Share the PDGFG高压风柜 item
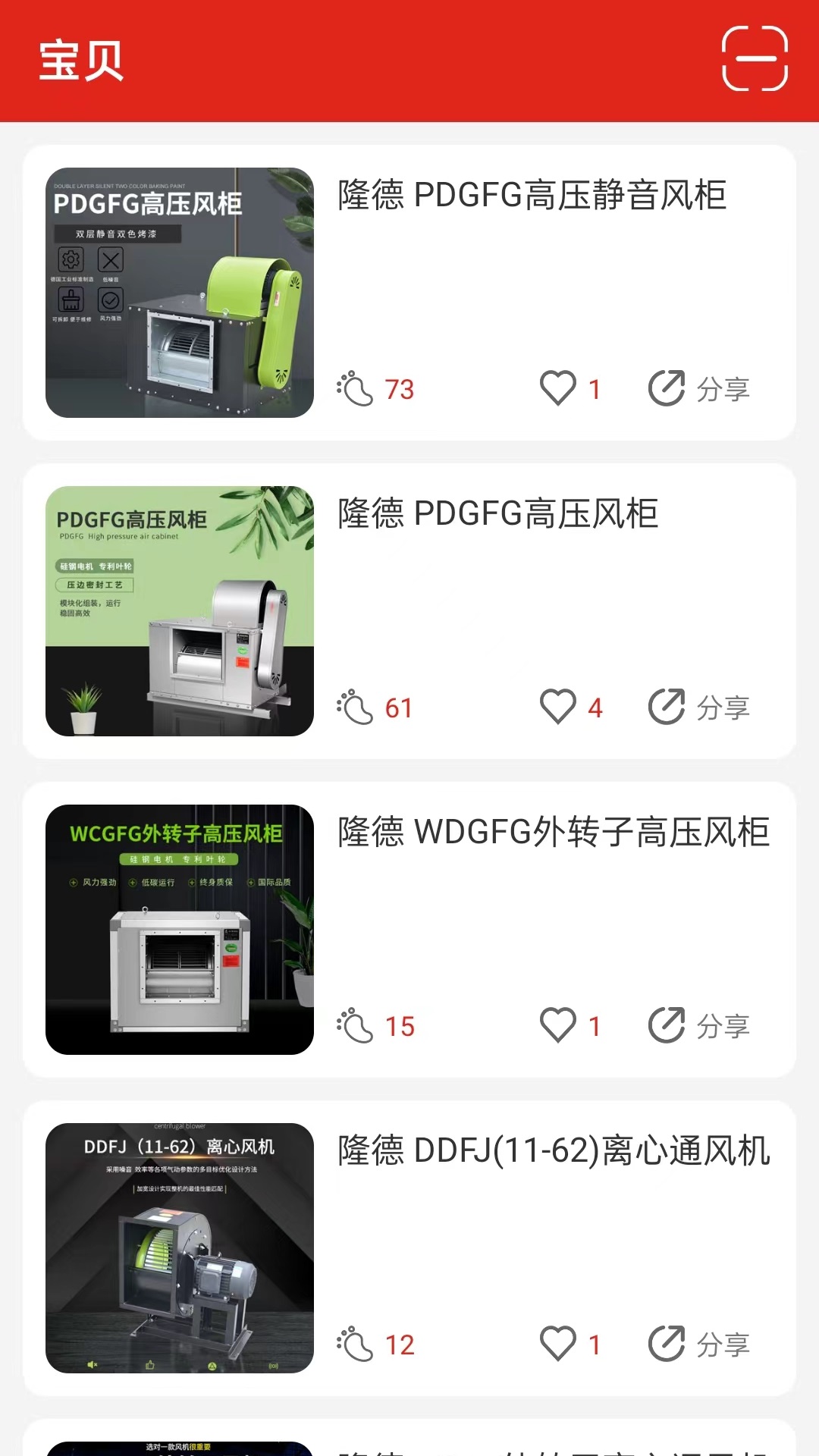Viewport: 819px width, 1456px height. coord(698,708)
